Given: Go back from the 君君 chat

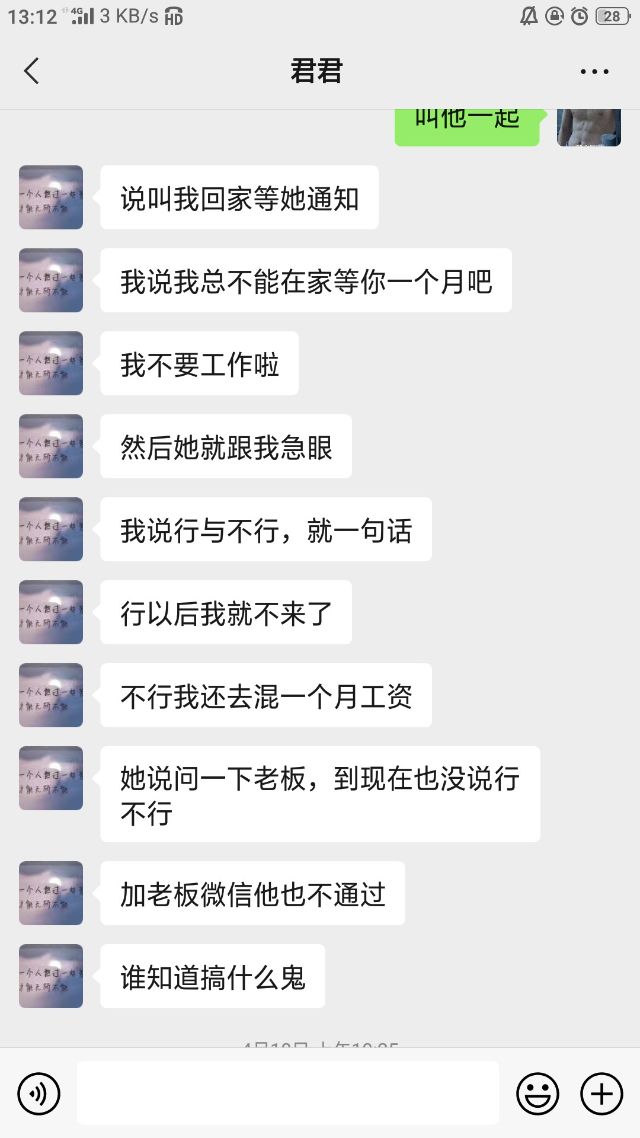Looking at the screenshot, I should [32, 71].
